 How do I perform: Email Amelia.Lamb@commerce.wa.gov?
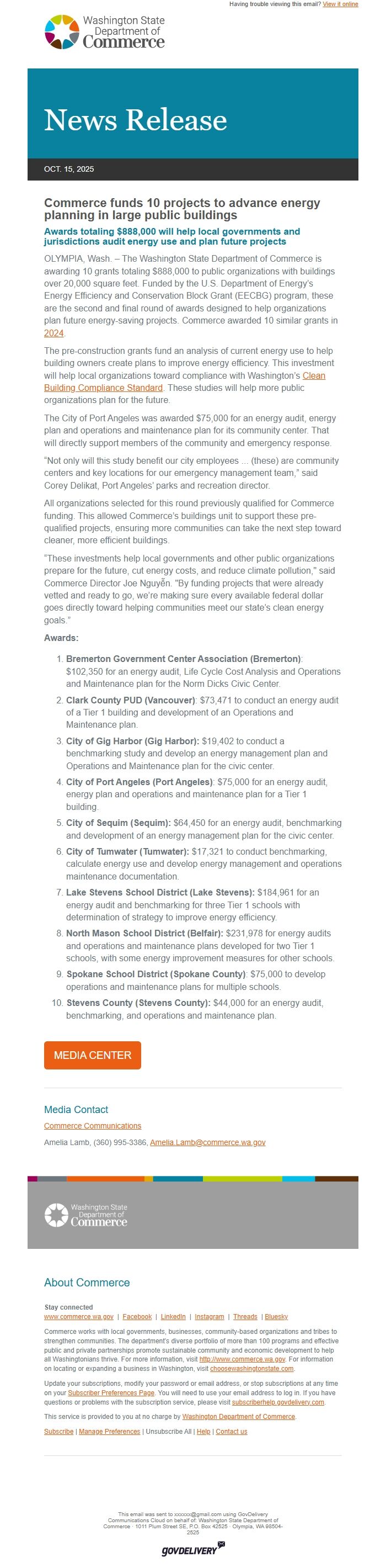pos(207,1142)
